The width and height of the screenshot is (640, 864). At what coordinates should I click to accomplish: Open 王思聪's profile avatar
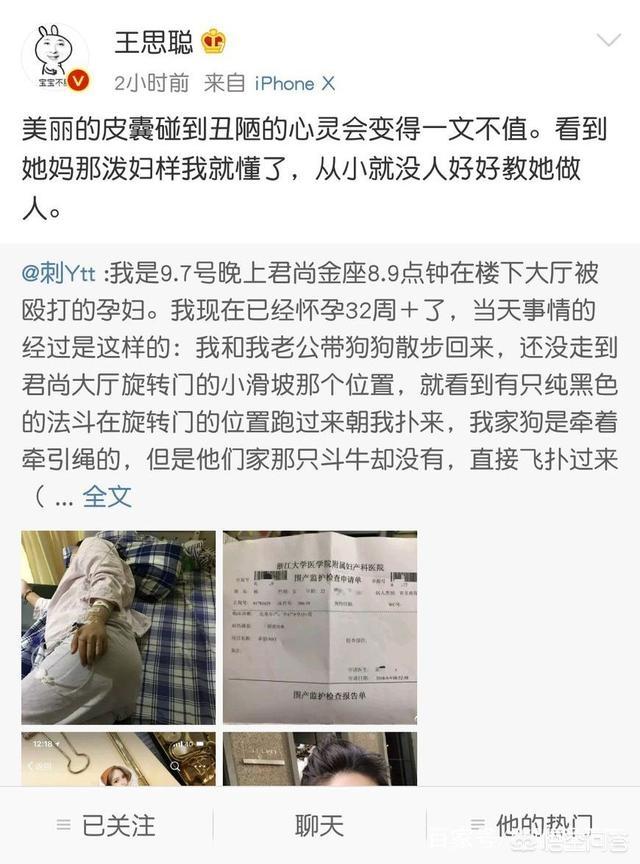pos(55,59)
